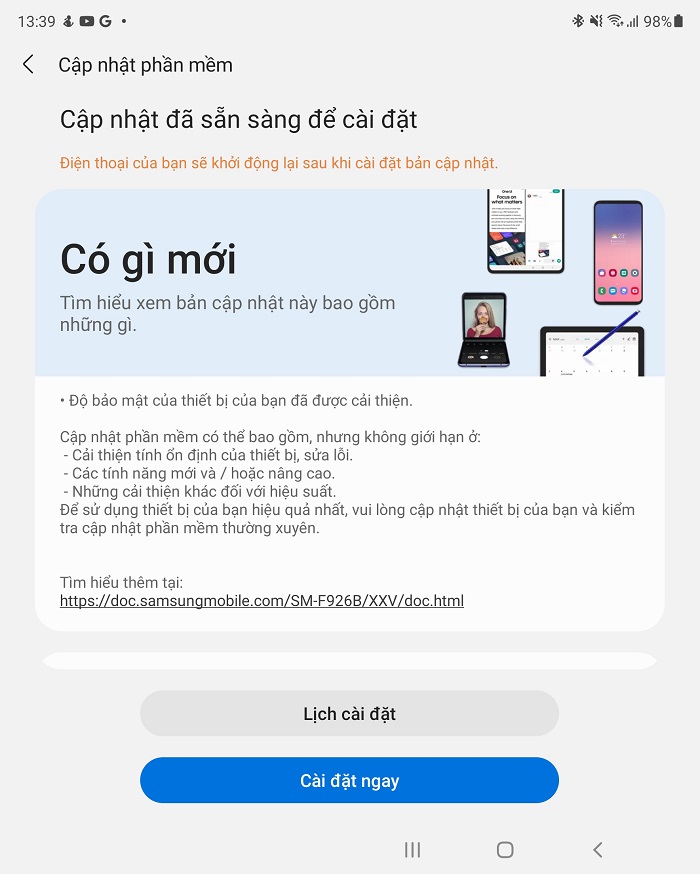Tap the system home button
Image resolution: width=700 pixels, height=874 pixels.
pos(505,849)
